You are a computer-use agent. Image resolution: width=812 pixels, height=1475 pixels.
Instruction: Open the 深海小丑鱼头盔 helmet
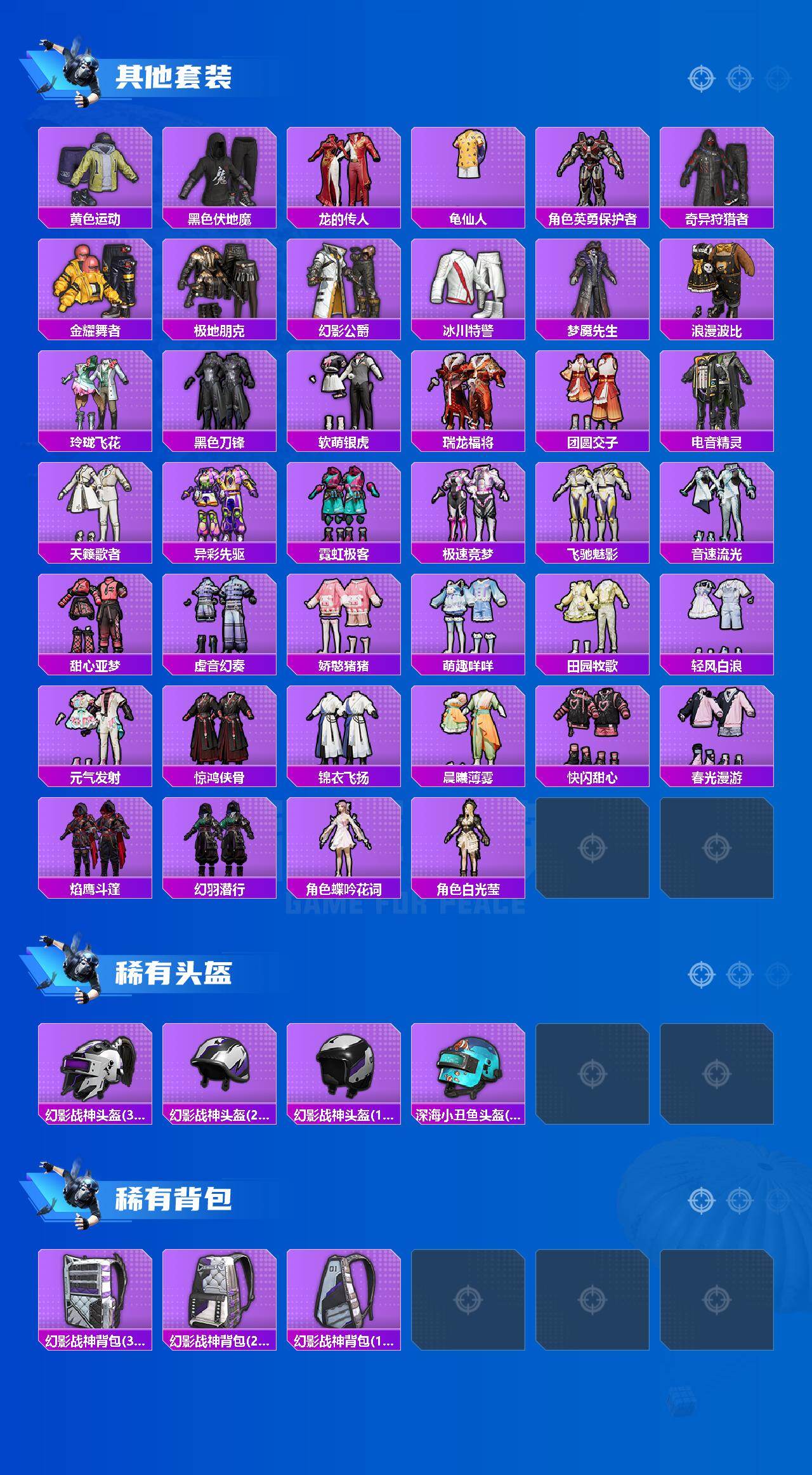468,1073
